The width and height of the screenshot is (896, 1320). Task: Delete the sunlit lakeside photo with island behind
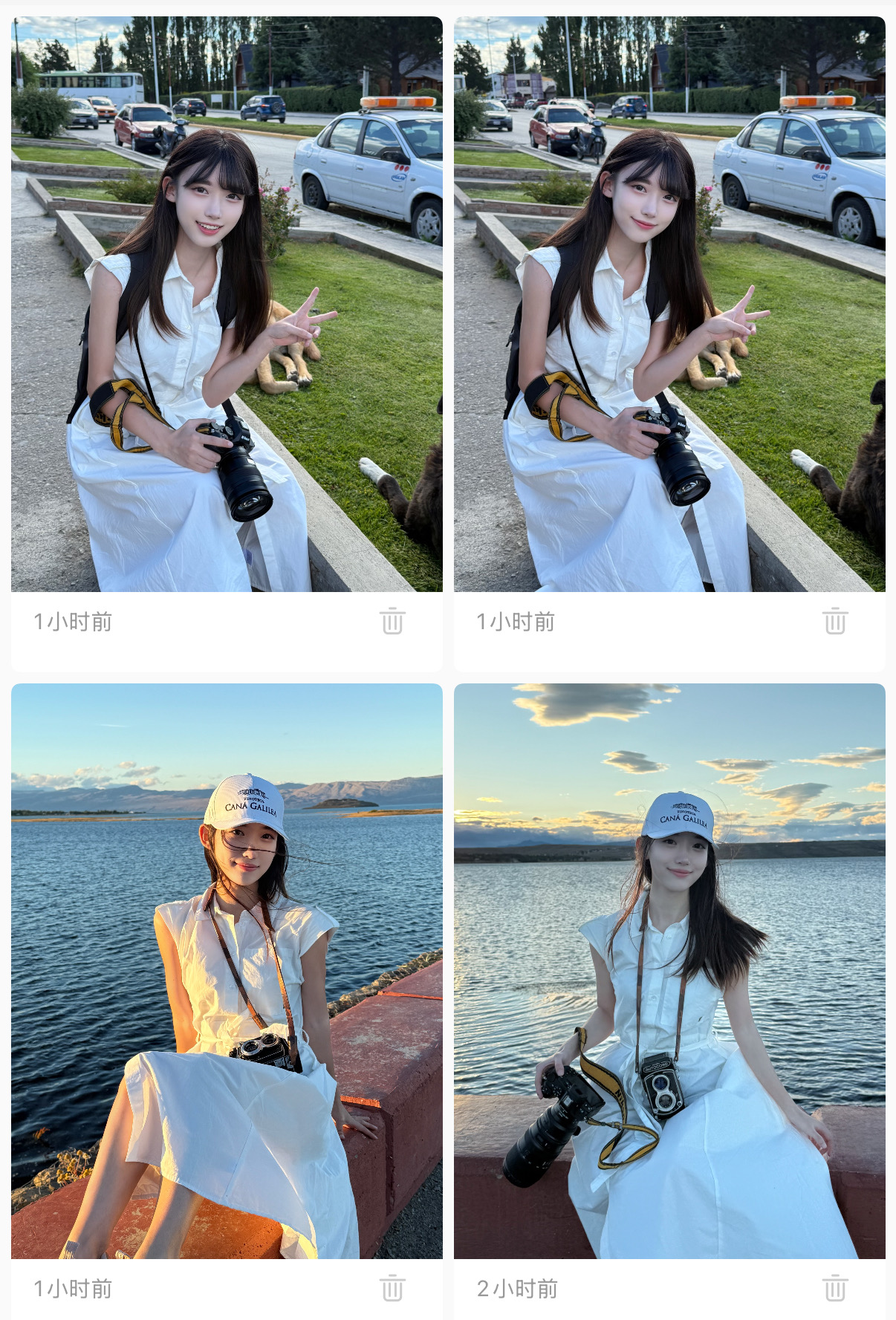(392, 1288)
